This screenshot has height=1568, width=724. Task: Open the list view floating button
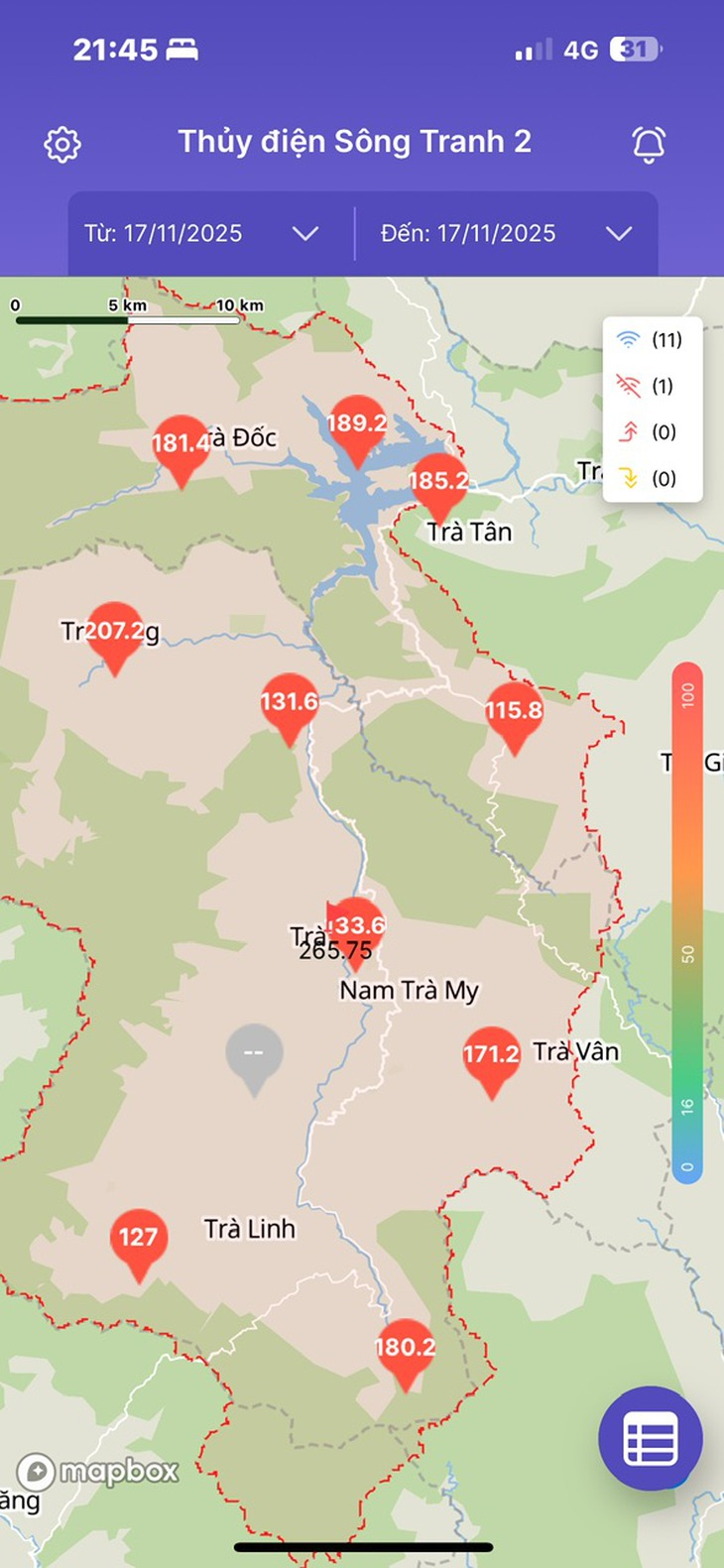point(650,1438)
